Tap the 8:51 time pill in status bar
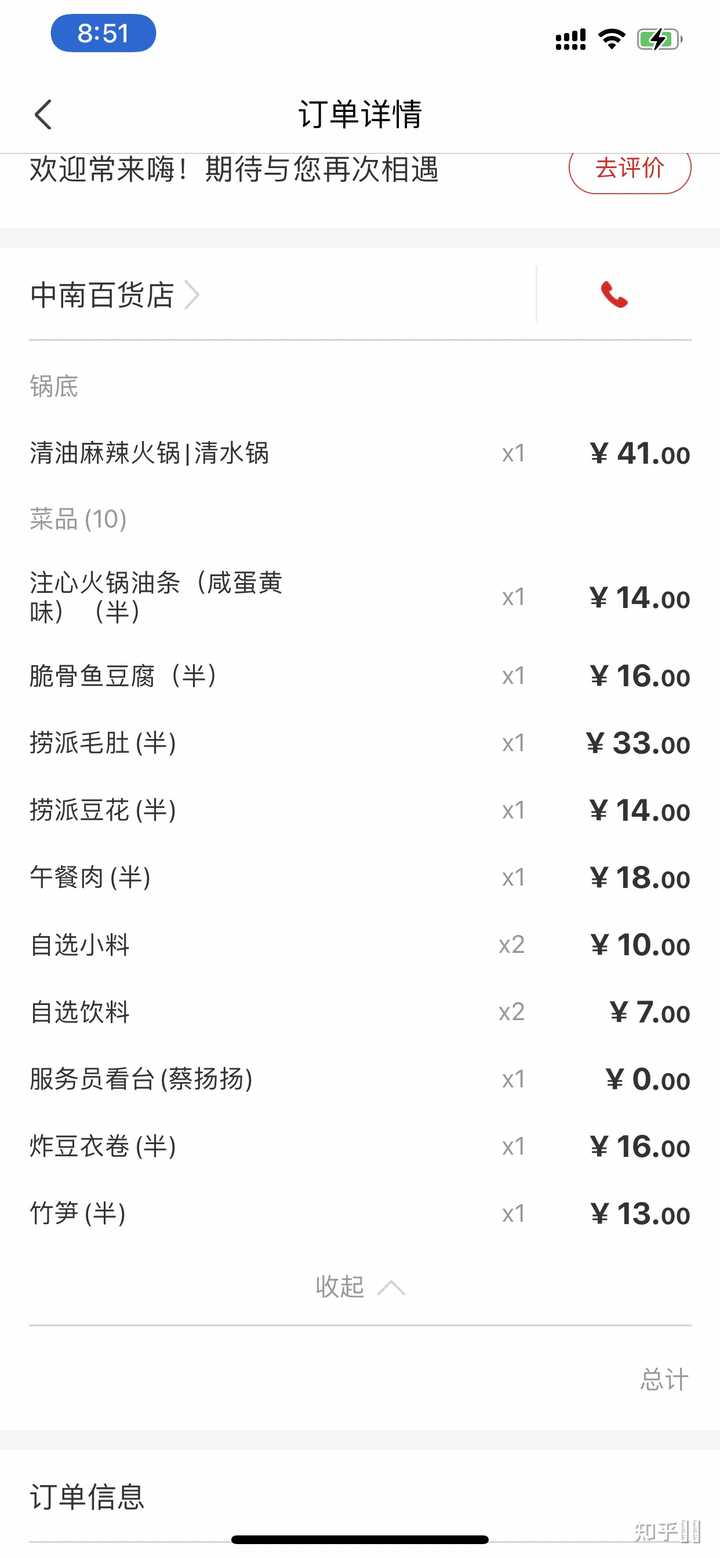 point(103,33)
